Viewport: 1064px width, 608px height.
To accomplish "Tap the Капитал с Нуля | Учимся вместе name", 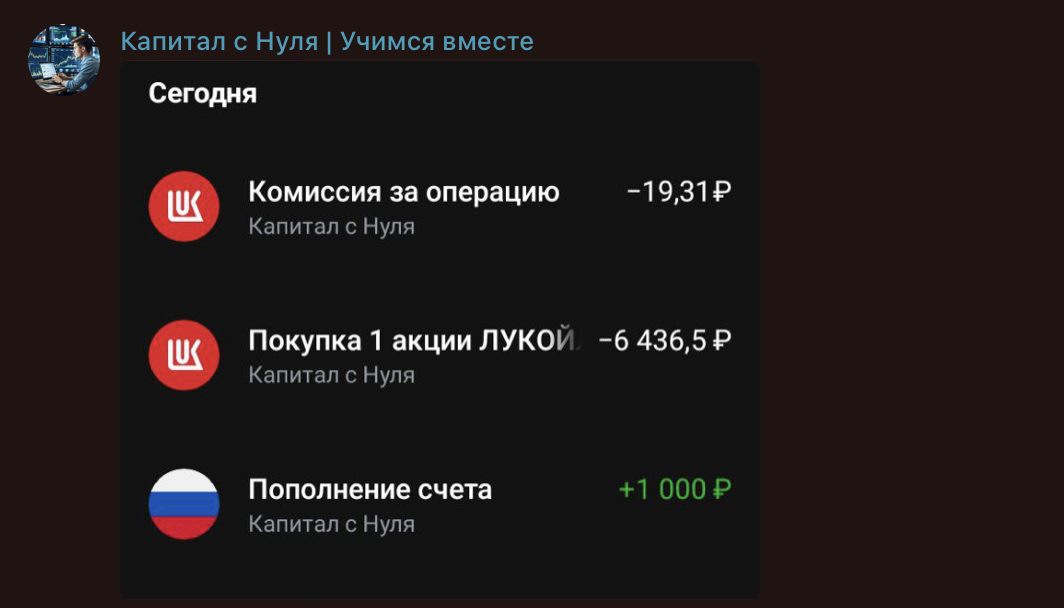I will [x=326, y=41].
